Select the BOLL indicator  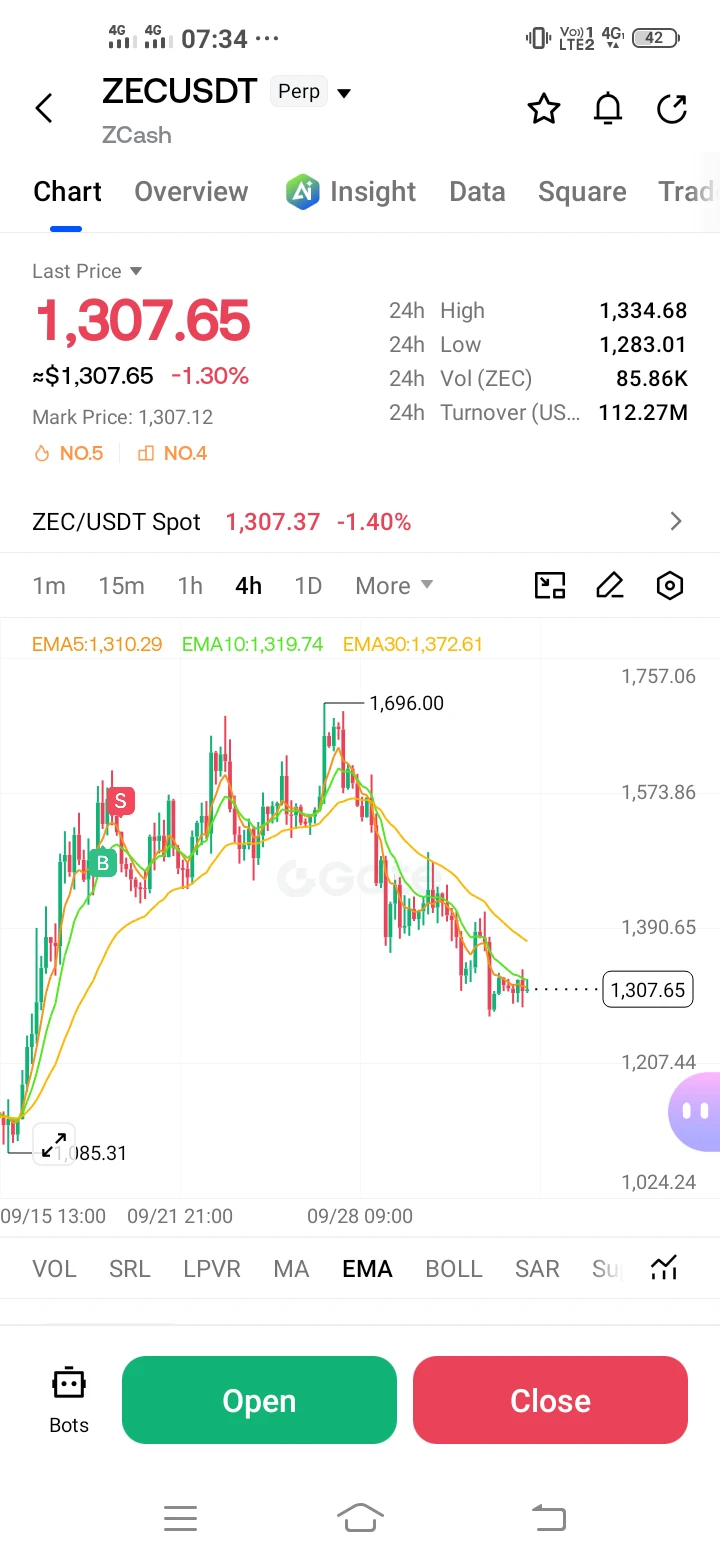pos(454,1269)
